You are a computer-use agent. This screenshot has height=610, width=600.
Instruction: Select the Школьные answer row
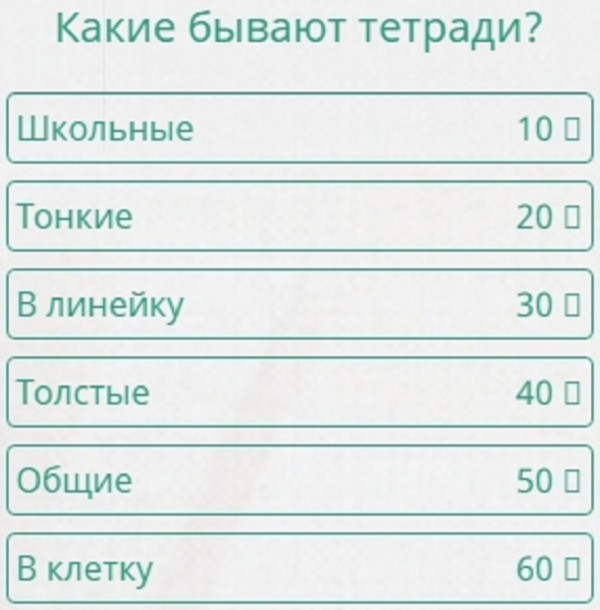pyautogui.click(x=300, y=128)
